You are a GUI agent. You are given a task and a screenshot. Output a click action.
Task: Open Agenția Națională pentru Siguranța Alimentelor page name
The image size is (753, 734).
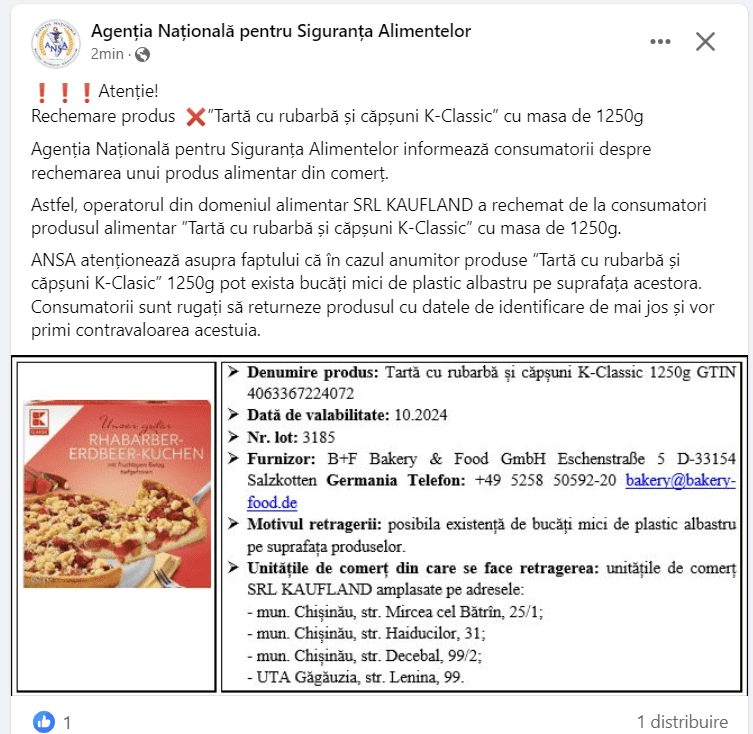[x=280, y=31]
